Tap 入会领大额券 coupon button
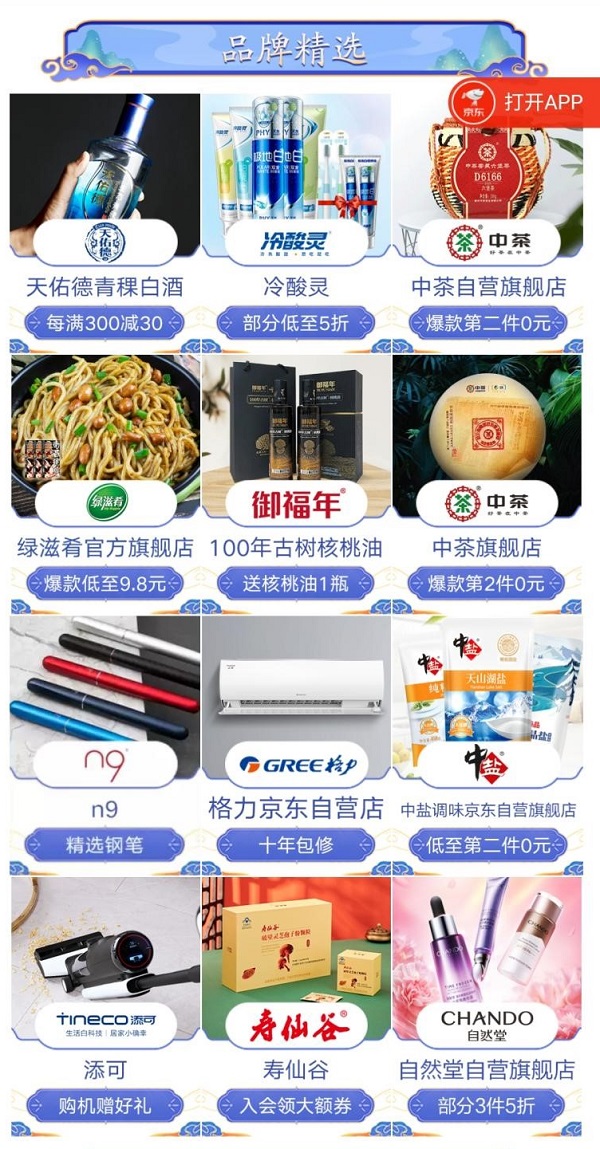The width and height of the screenshot is (600, 1149). click(x=296, y=1105)
